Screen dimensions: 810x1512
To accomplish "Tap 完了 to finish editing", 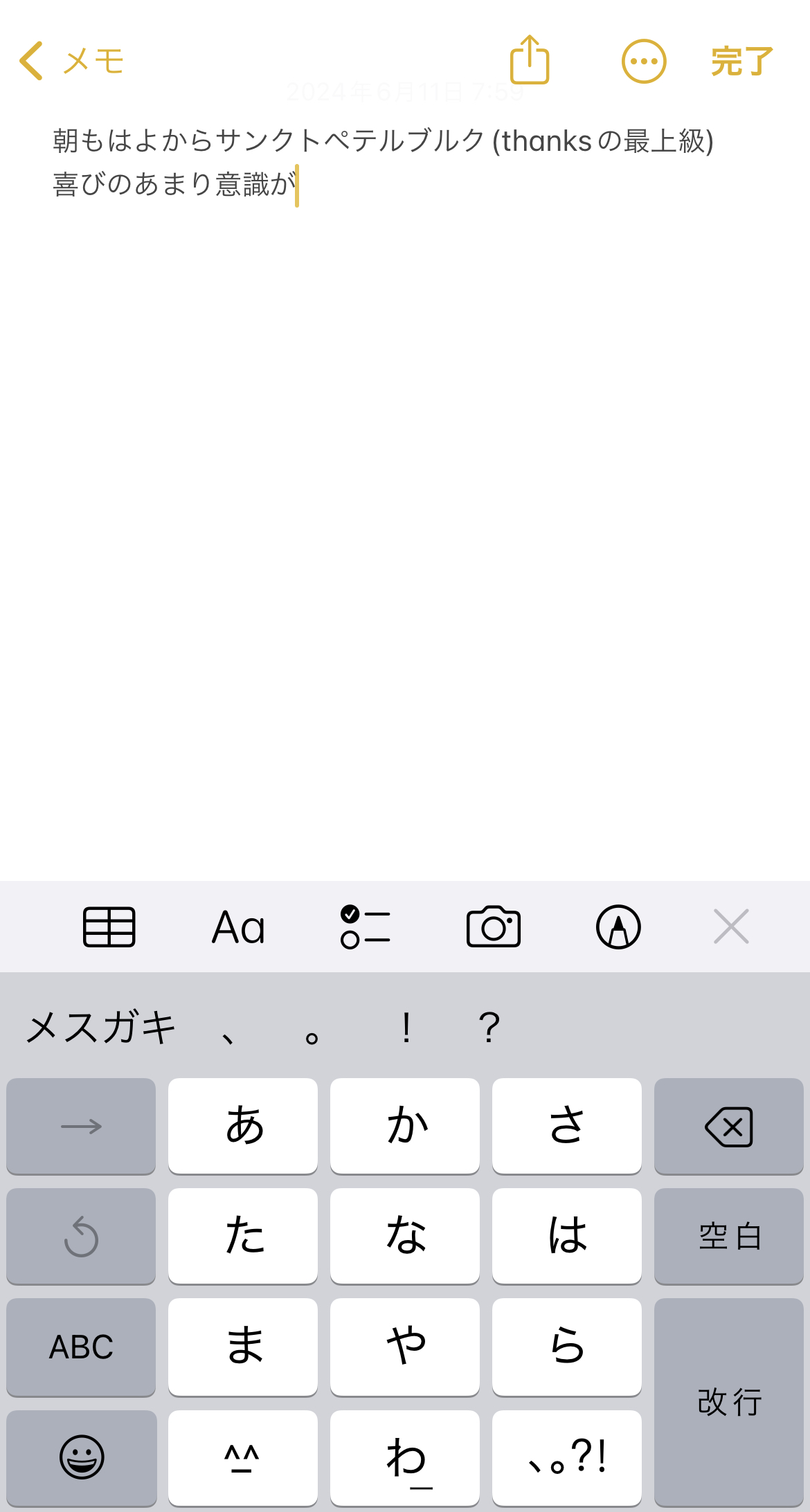I will 741,62.
